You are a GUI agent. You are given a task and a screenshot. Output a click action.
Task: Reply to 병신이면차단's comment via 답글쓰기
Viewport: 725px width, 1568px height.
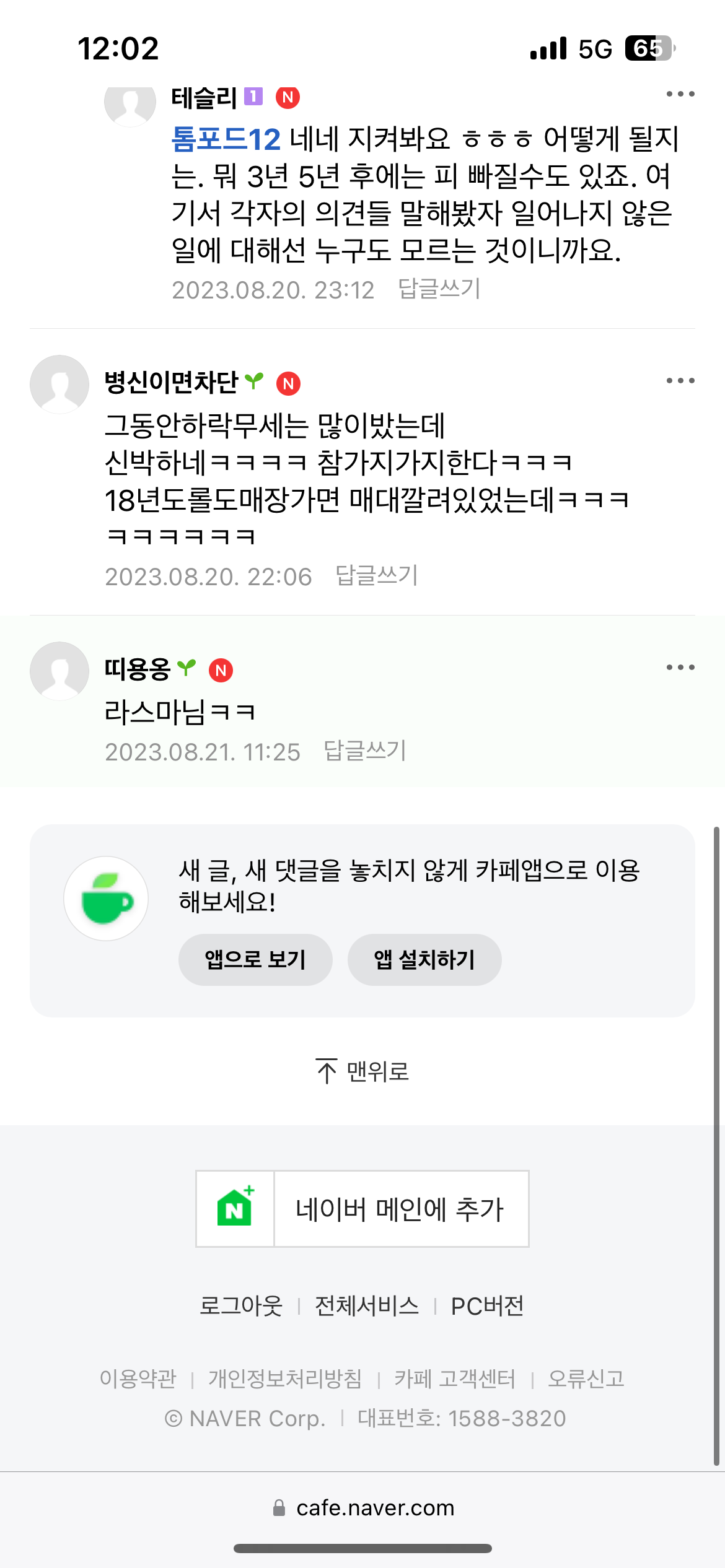(x=376, y=576)
